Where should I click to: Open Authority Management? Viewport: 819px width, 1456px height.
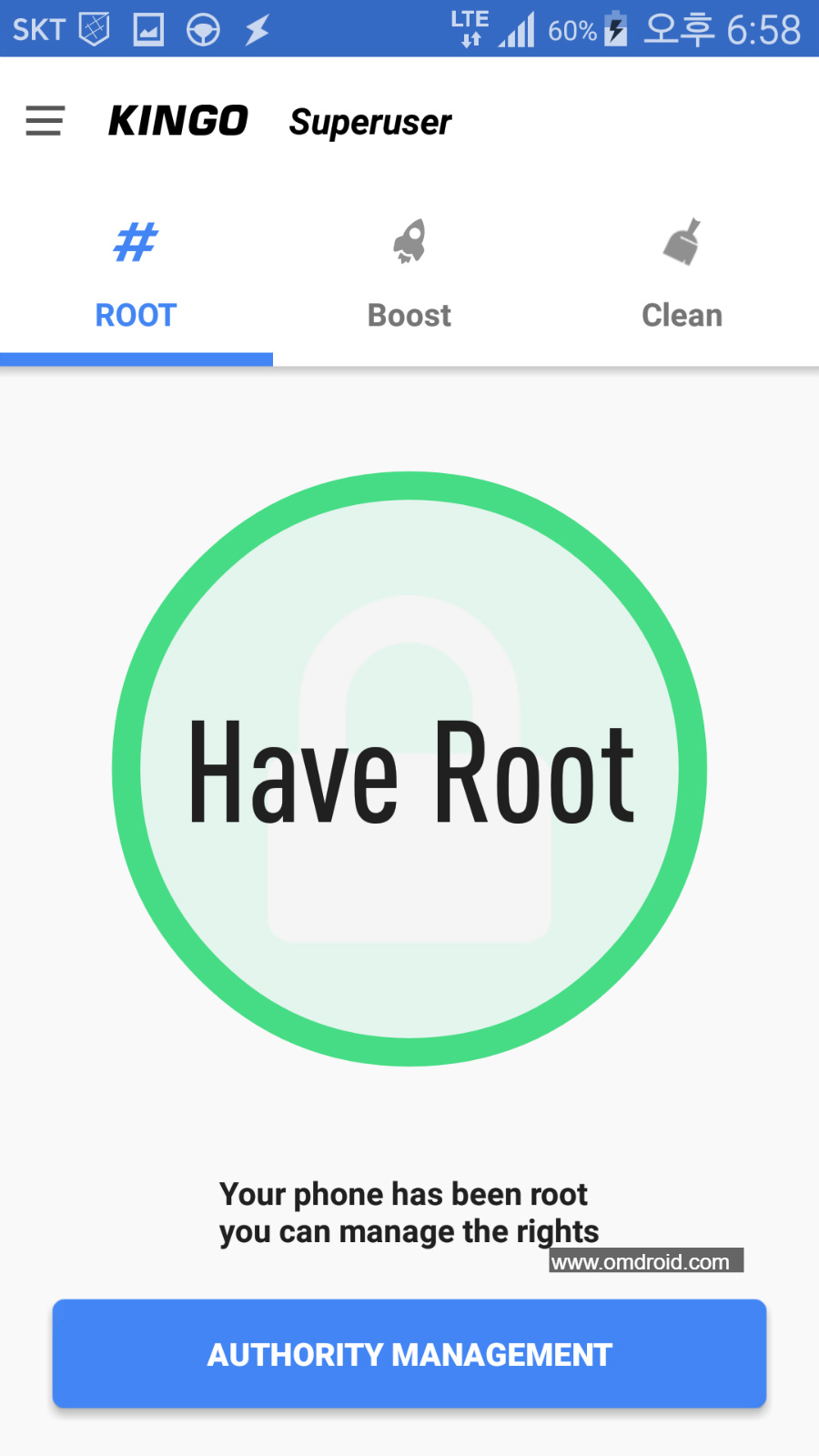(409, 1353)
